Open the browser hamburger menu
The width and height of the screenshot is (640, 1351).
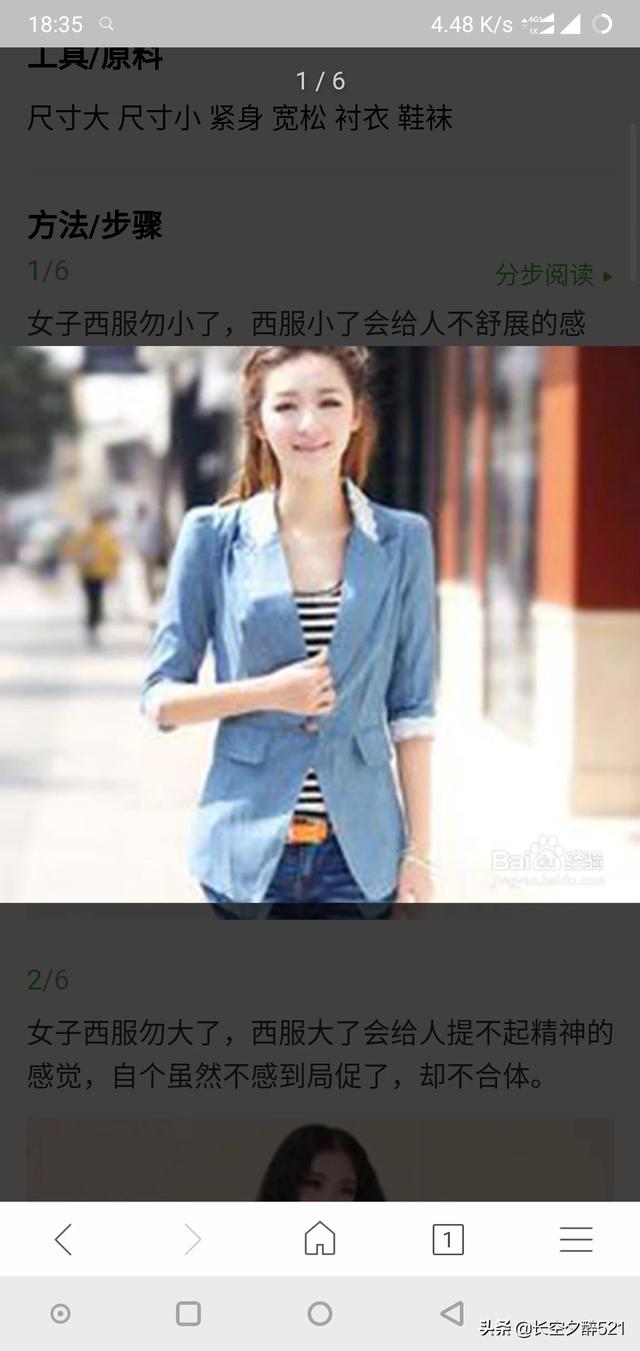pos(576,1240)
